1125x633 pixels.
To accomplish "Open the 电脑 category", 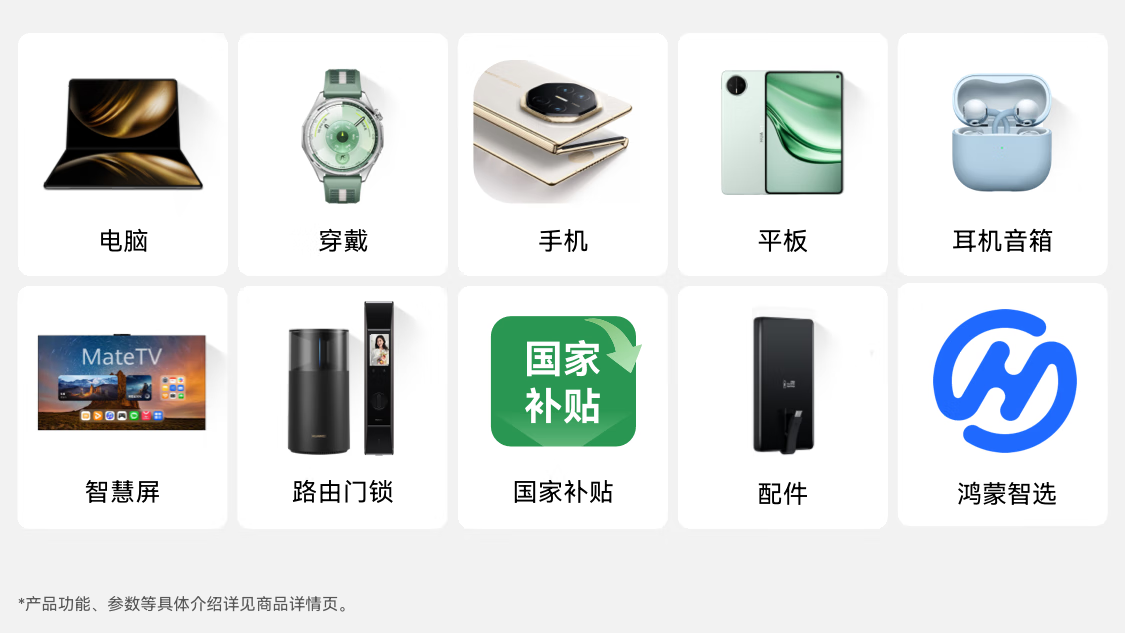I will pos(123,155).
